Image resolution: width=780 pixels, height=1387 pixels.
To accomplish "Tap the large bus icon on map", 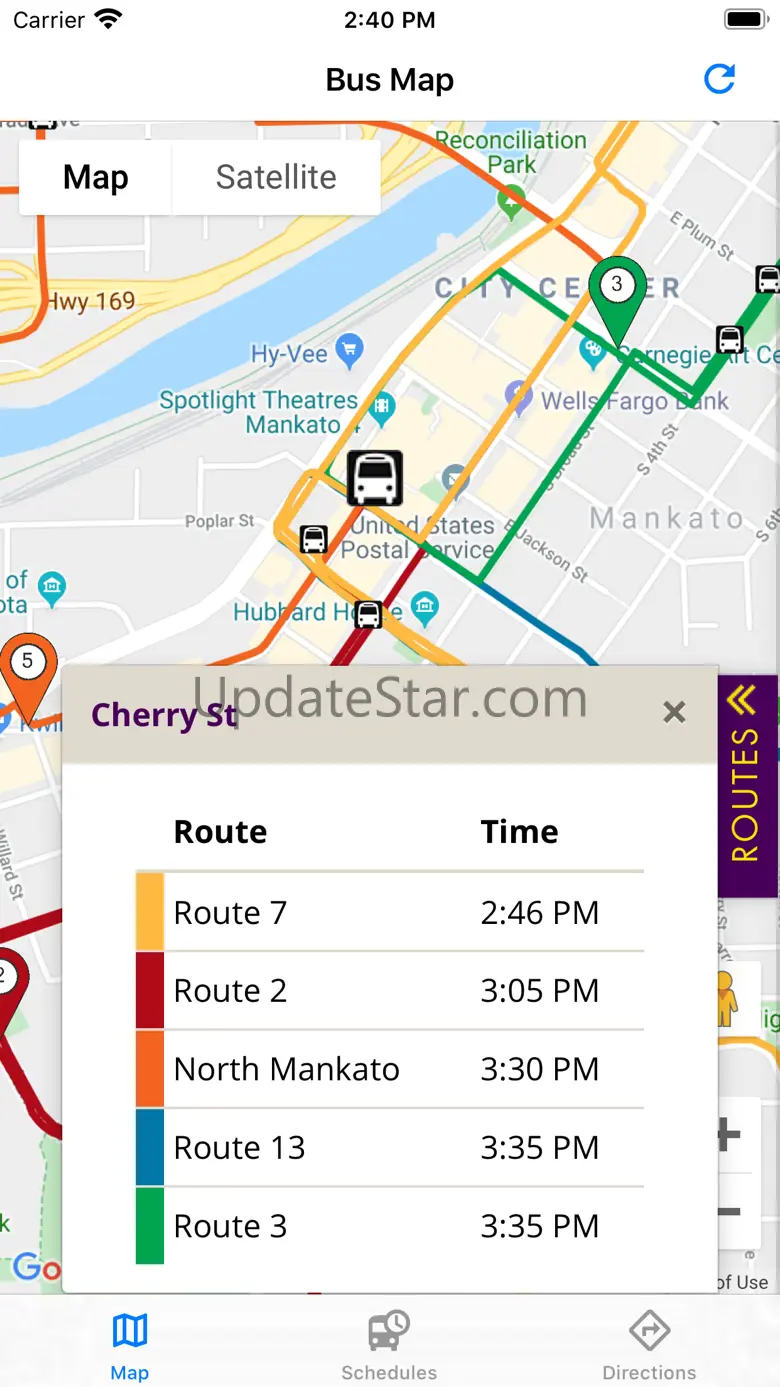I will tap(375, 477).
